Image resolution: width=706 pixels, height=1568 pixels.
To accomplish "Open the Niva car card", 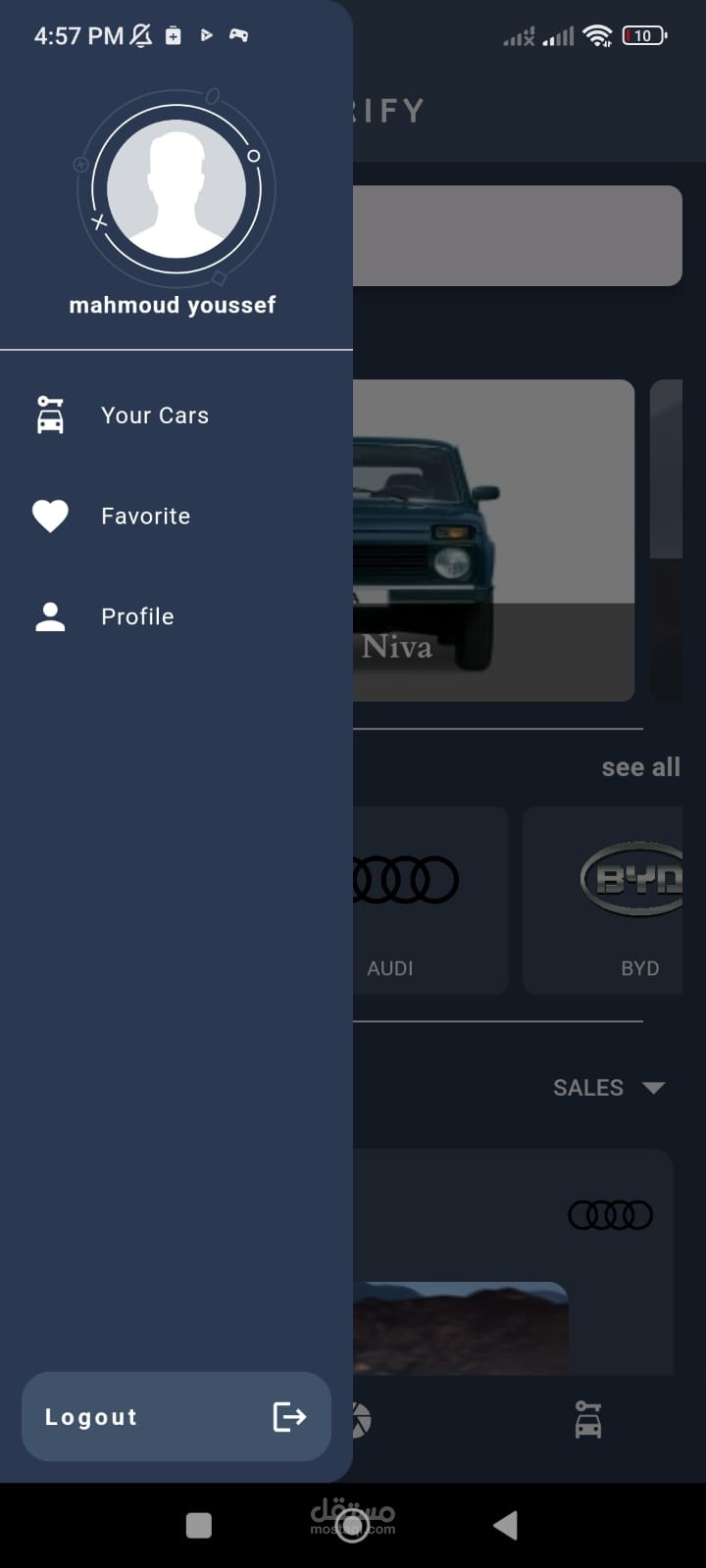I will (493, 540).
